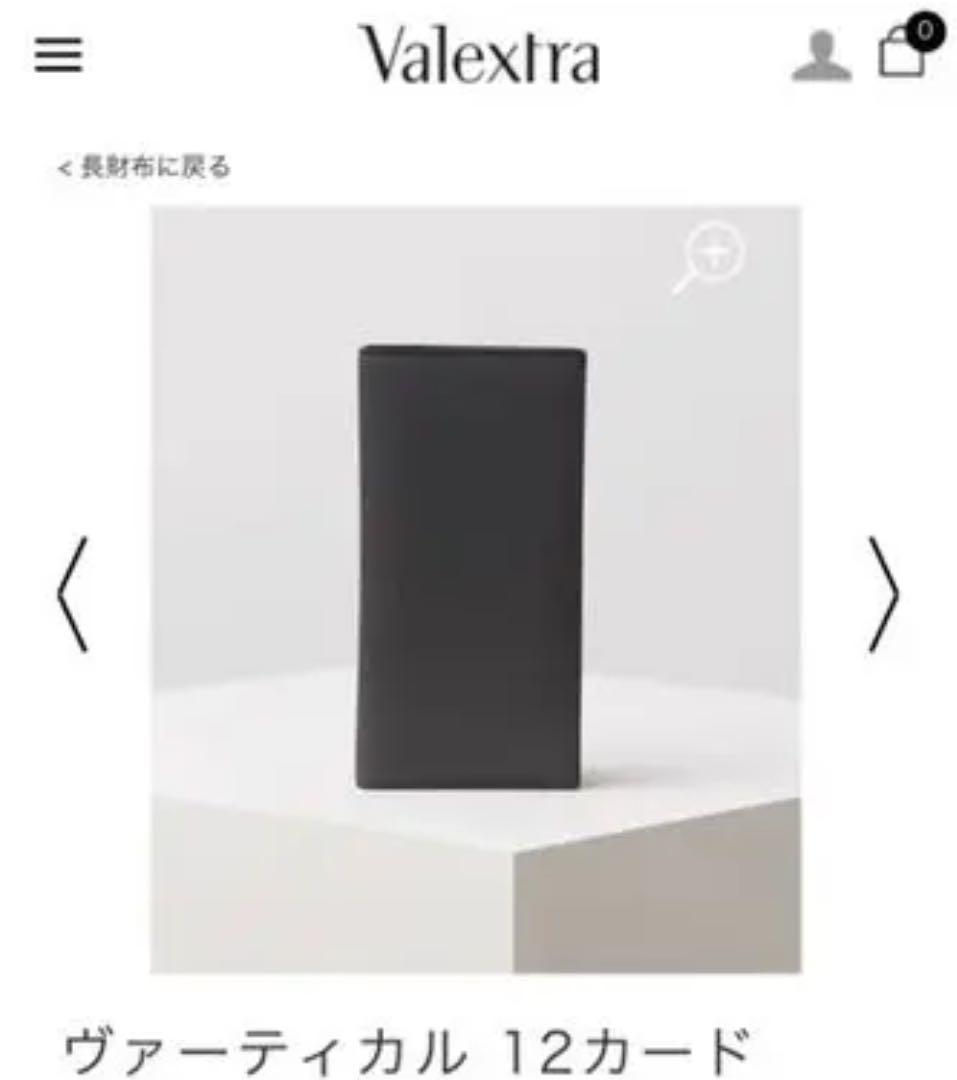Show the next product image
This screenshot has width=957, height=1080.
882,594
